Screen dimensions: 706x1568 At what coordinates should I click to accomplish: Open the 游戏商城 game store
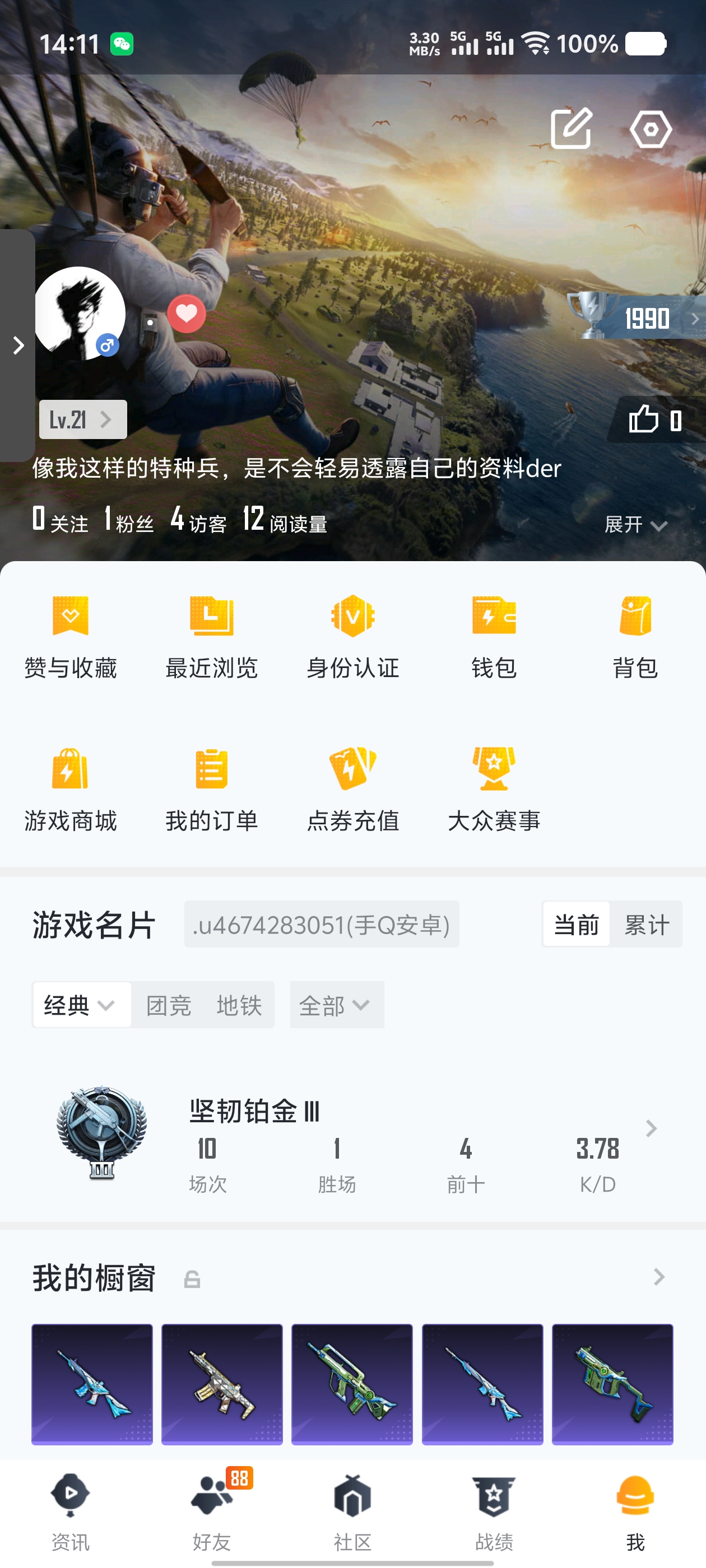71,790
